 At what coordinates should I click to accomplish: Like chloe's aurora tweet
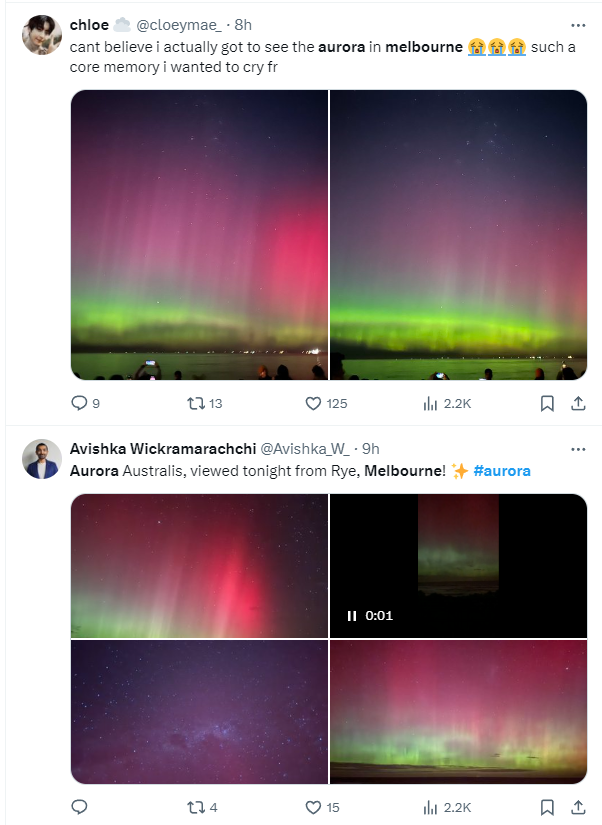pyautogui.click(x=314, y=403)
